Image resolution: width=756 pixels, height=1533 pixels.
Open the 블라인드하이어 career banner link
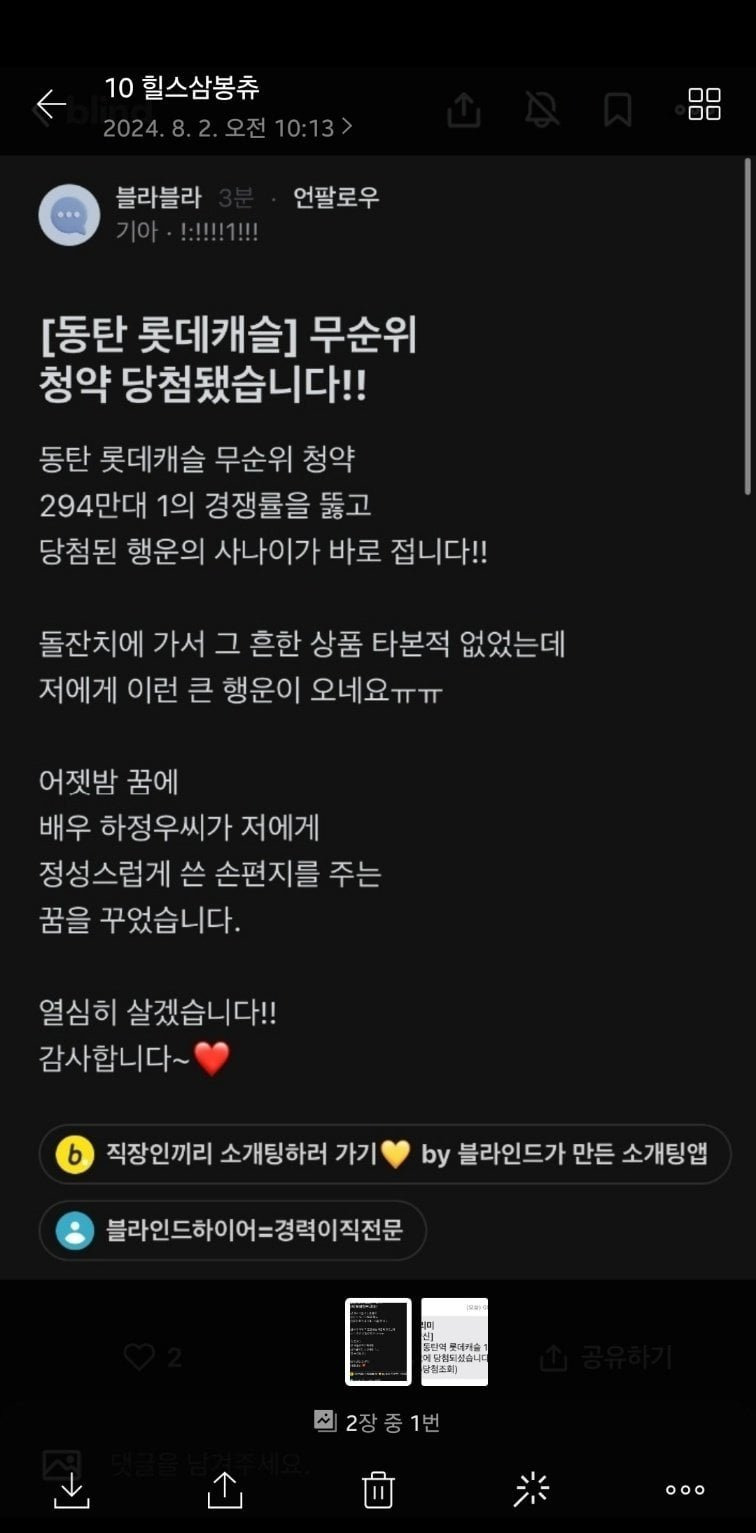coord(232,1230)
